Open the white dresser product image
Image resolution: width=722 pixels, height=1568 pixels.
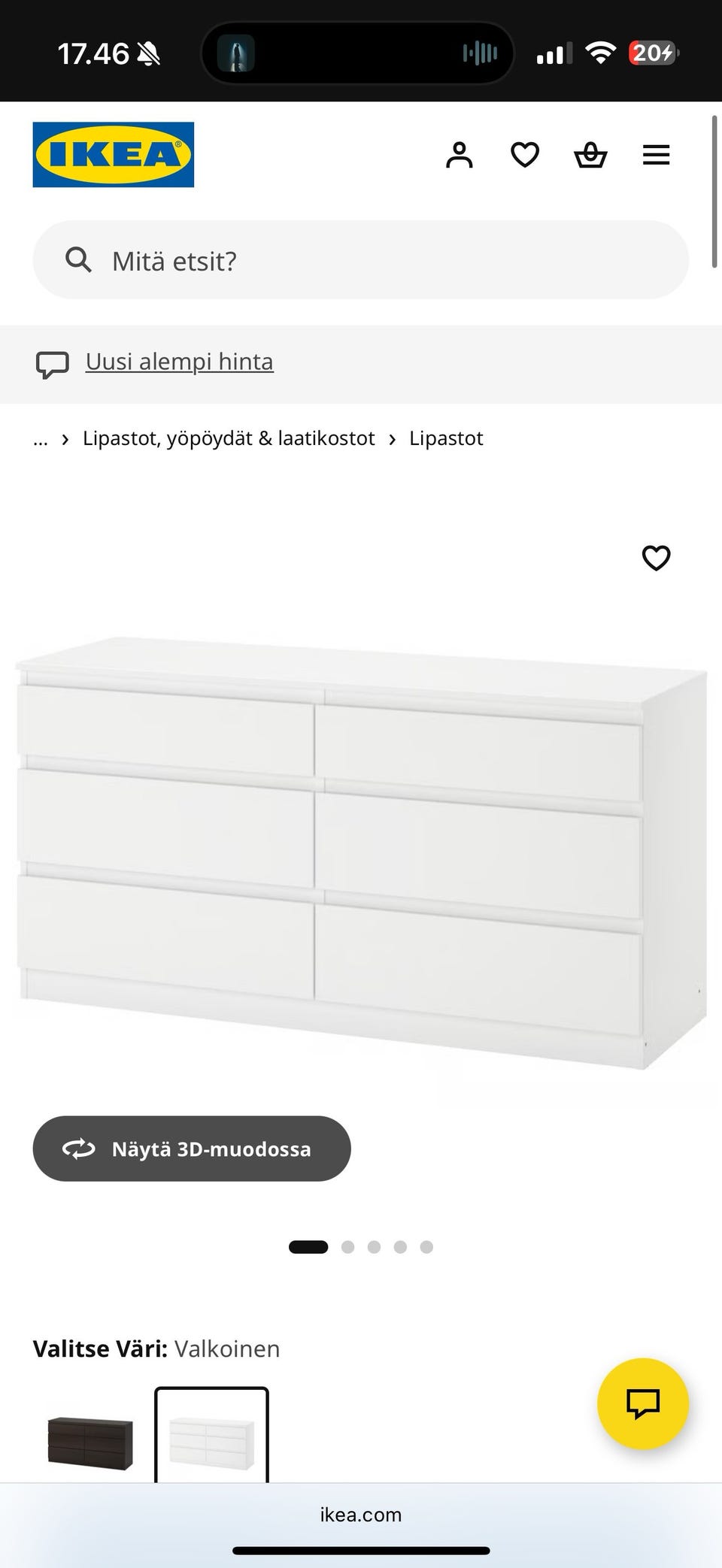click(361, 849)
